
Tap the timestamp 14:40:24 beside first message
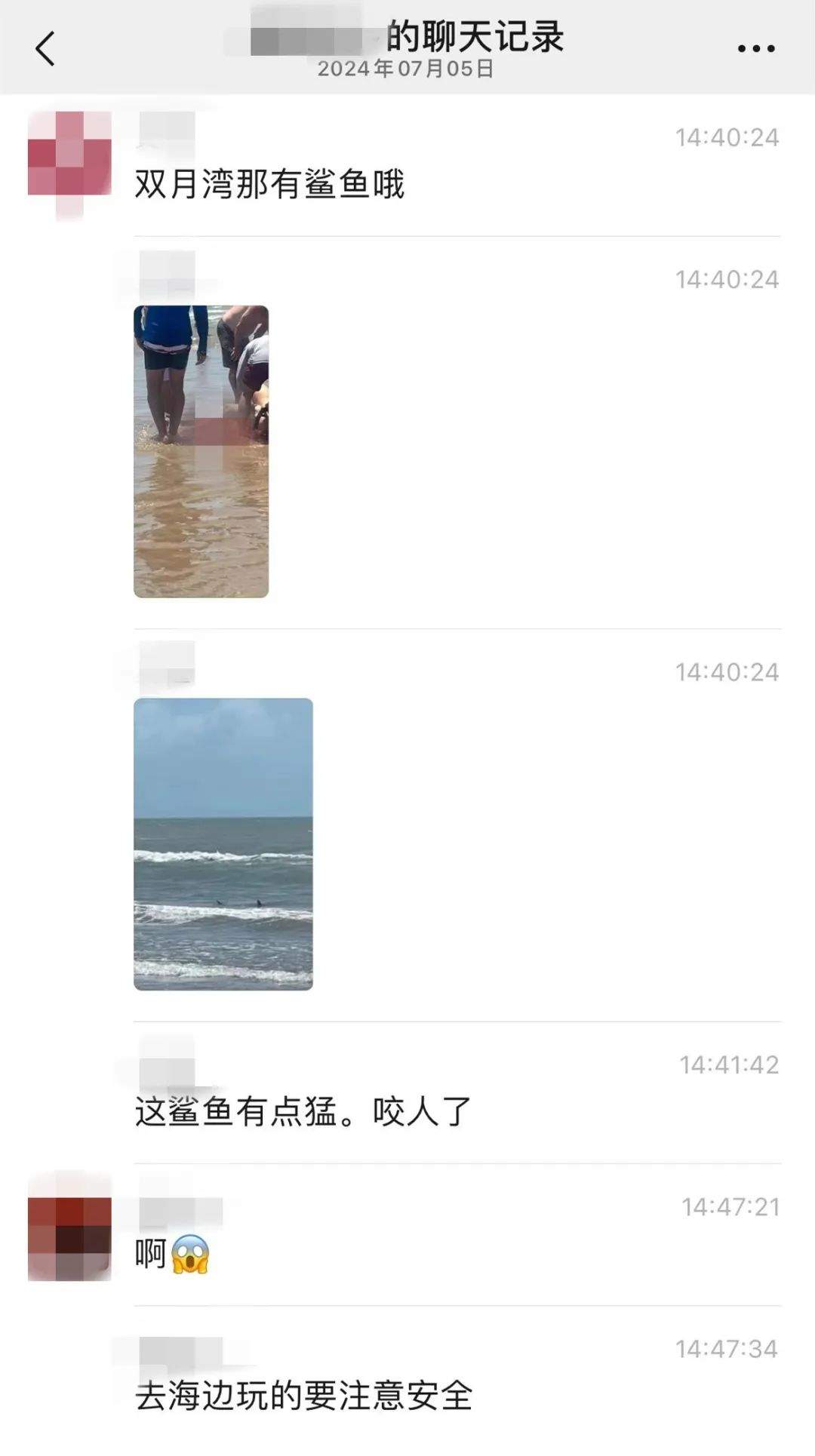[x=727, y=137]
